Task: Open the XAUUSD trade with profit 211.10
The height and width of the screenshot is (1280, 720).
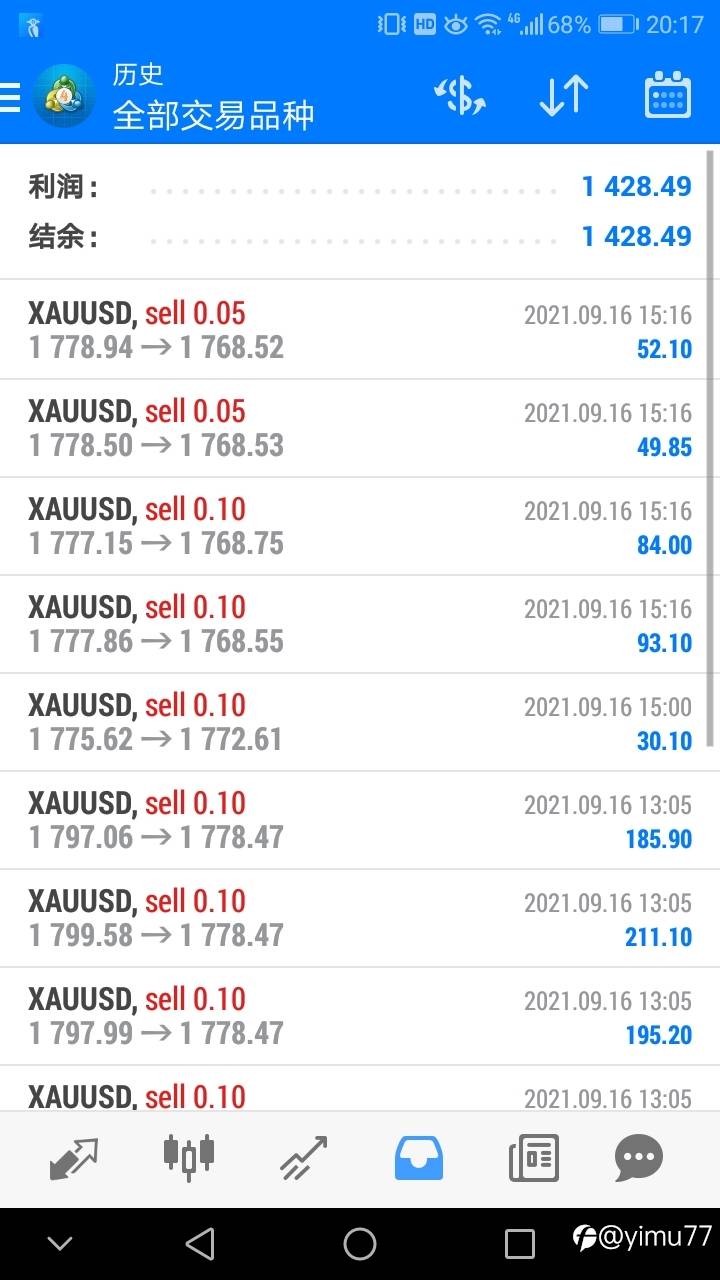Action: (360, 918)
